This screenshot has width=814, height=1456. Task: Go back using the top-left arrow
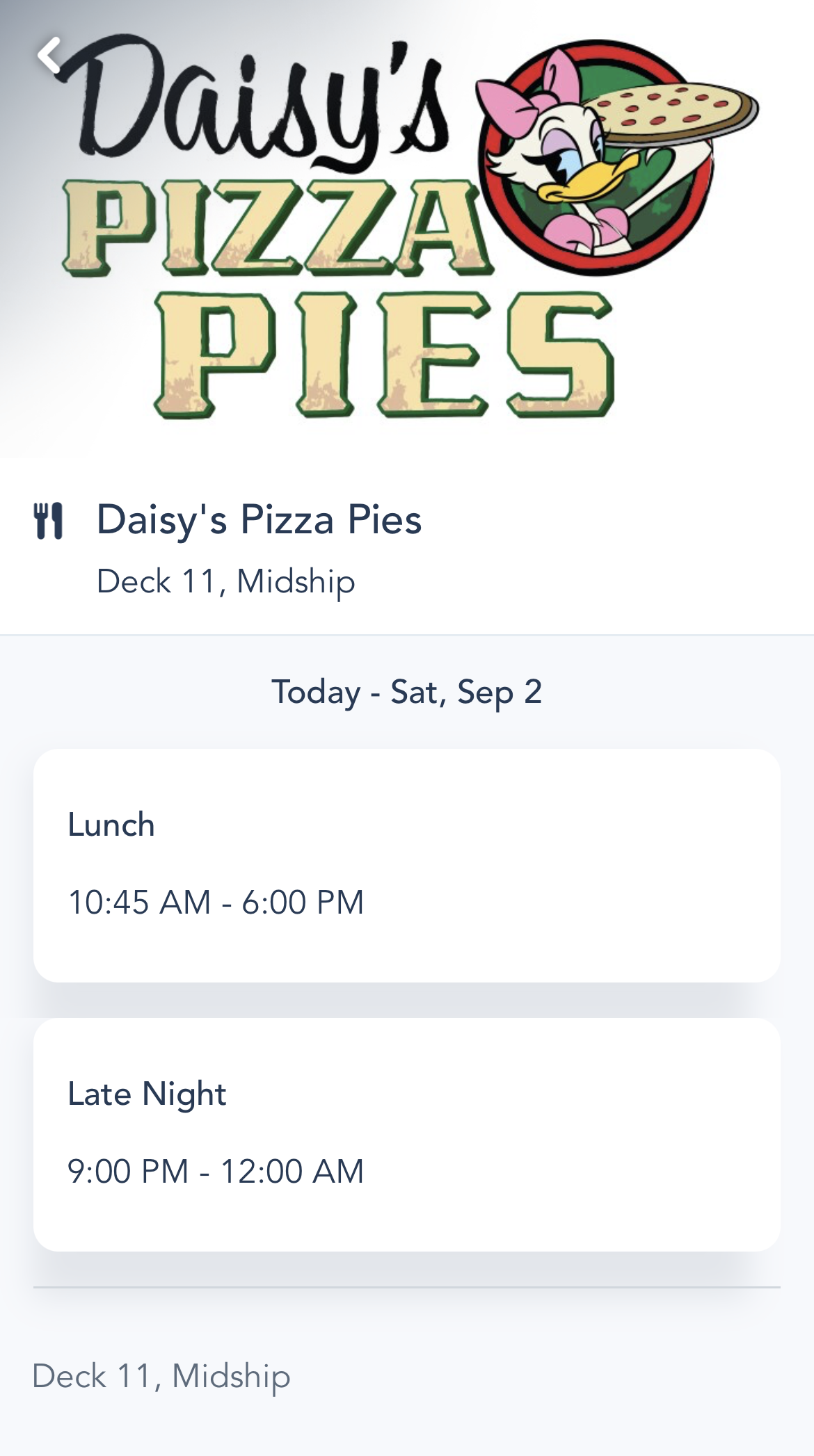coord(49,55)
